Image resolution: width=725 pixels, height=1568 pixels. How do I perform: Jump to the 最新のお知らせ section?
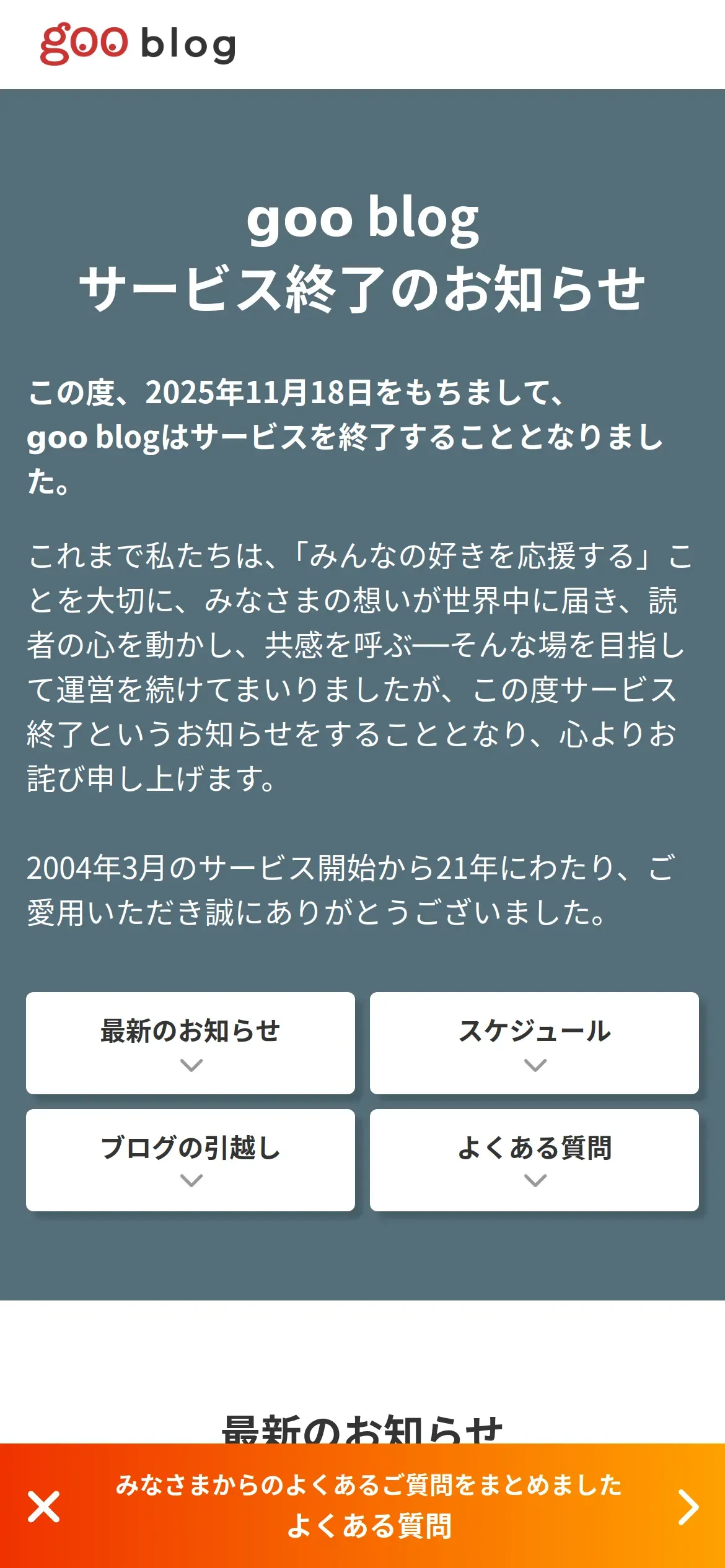pyautogui.click(x=190, y=1043)
